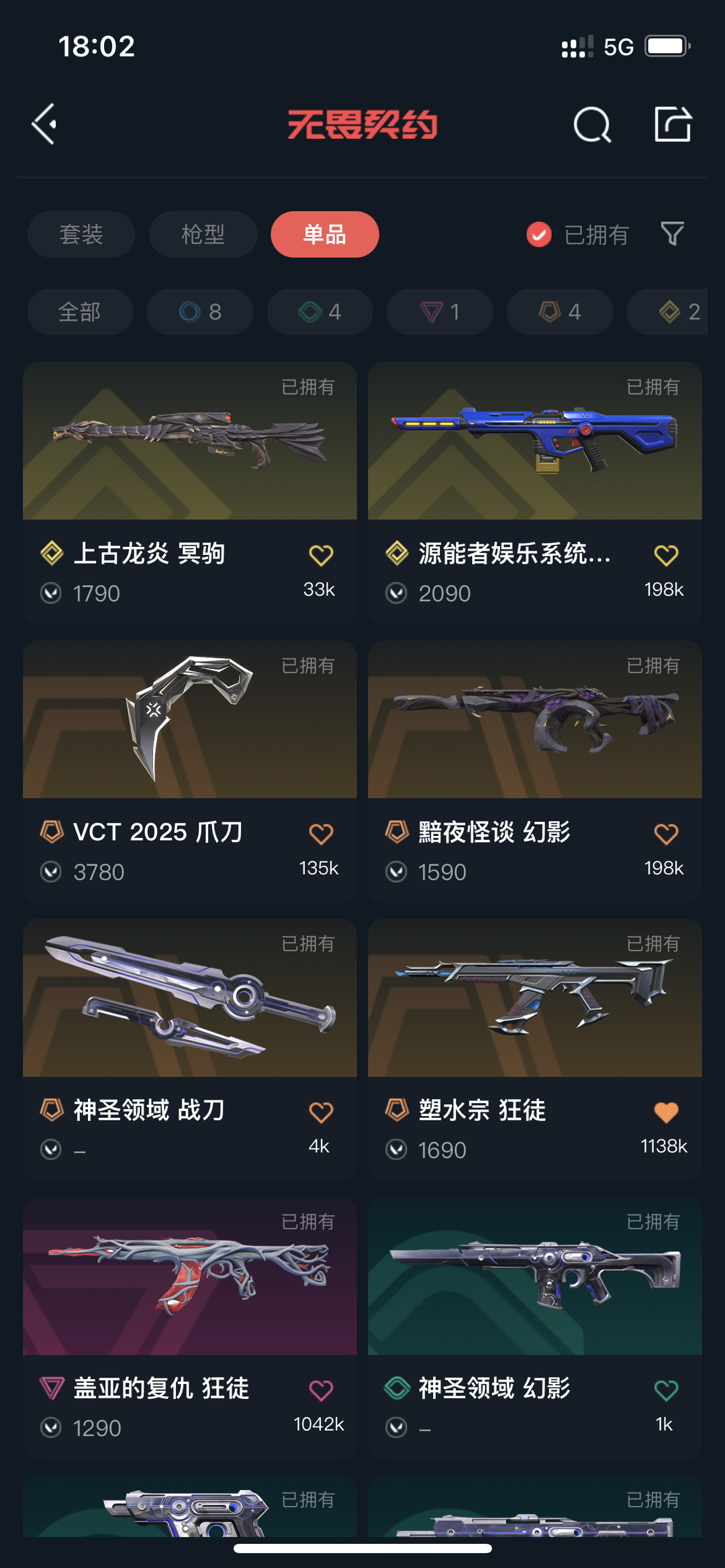Unlike the 塑水宗 狂徒 skin

[666, 1112]
